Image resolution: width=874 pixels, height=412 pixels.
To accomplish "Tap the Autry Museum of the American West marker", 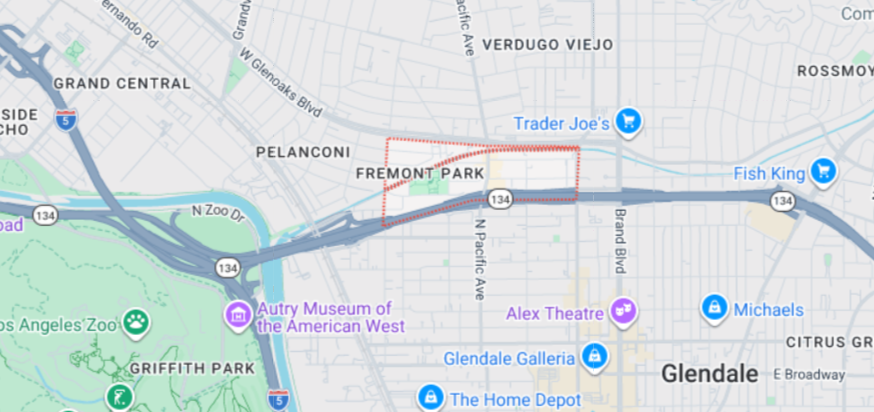I will pos(239,316).
